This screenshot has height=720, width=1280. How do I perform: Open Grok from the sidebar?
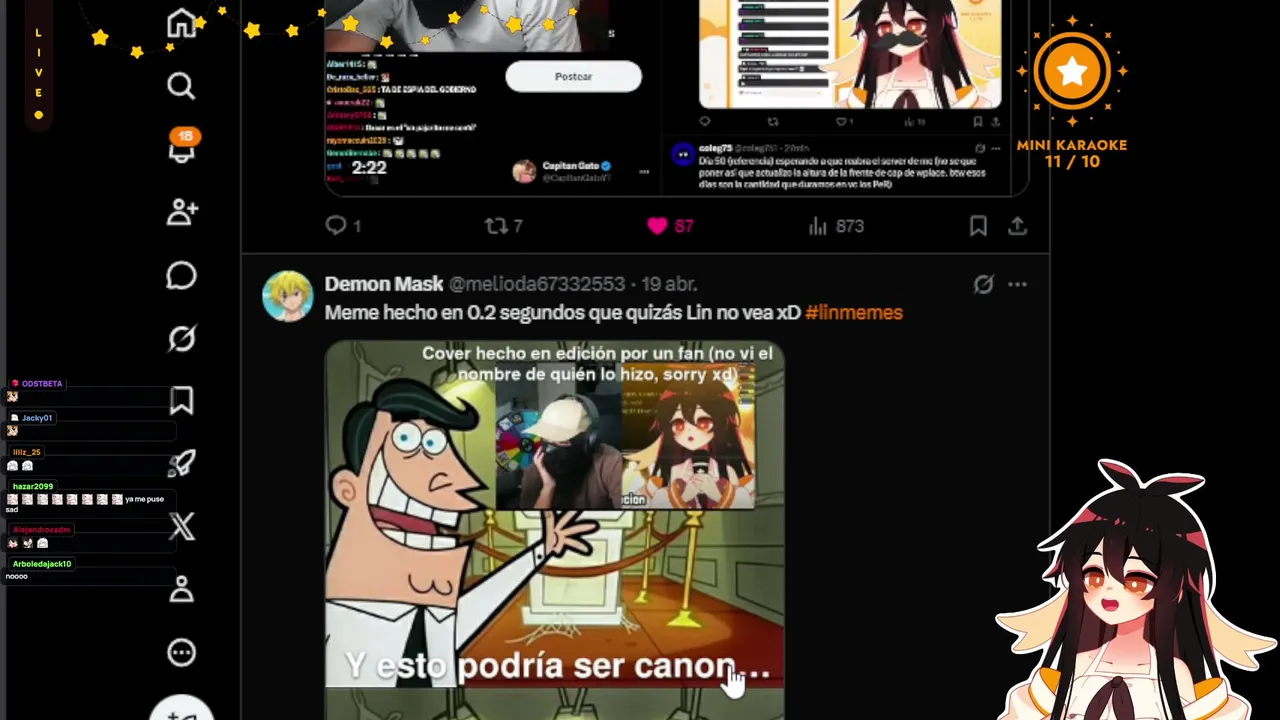181,339
